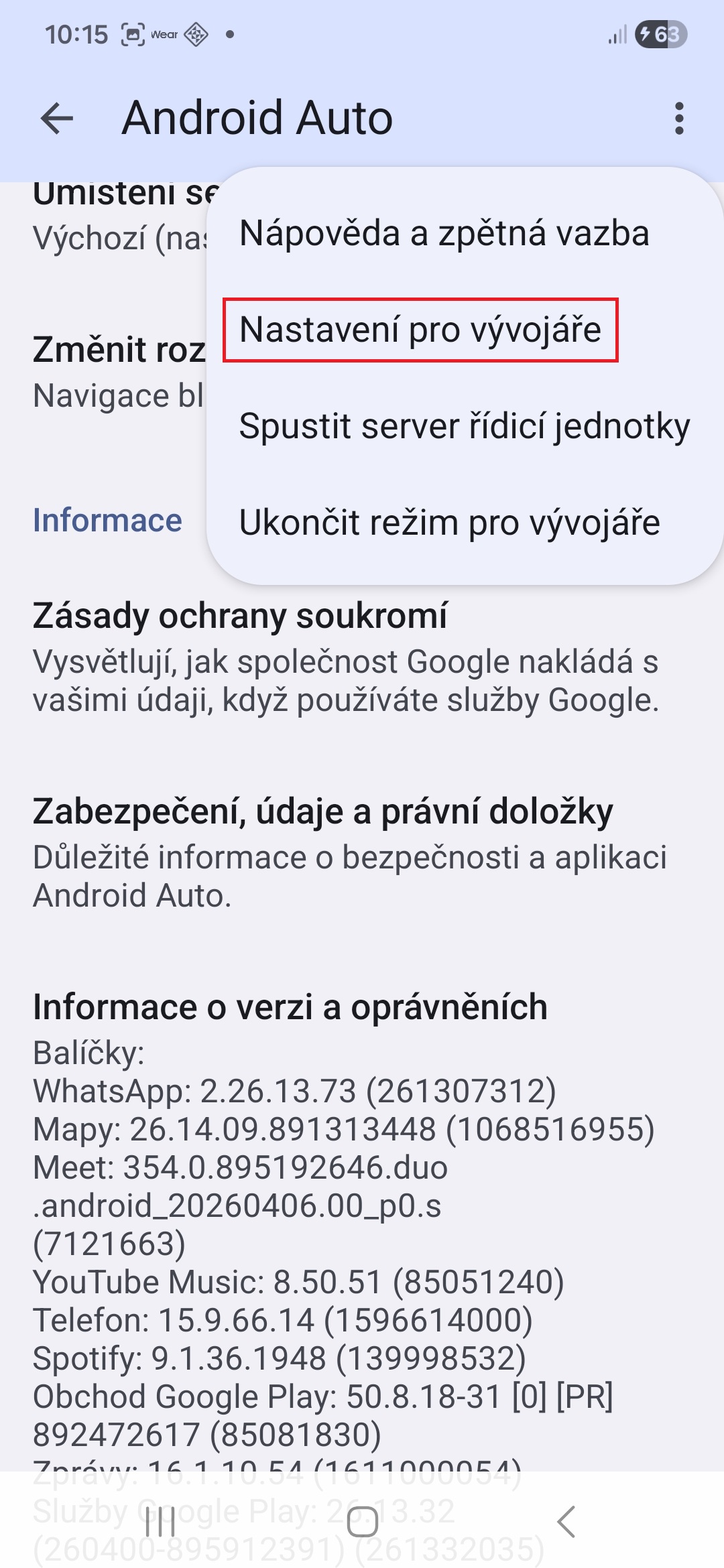Go back using the app bar arrow
Screen dimensions: 724x1568
(x=57, y=119)
